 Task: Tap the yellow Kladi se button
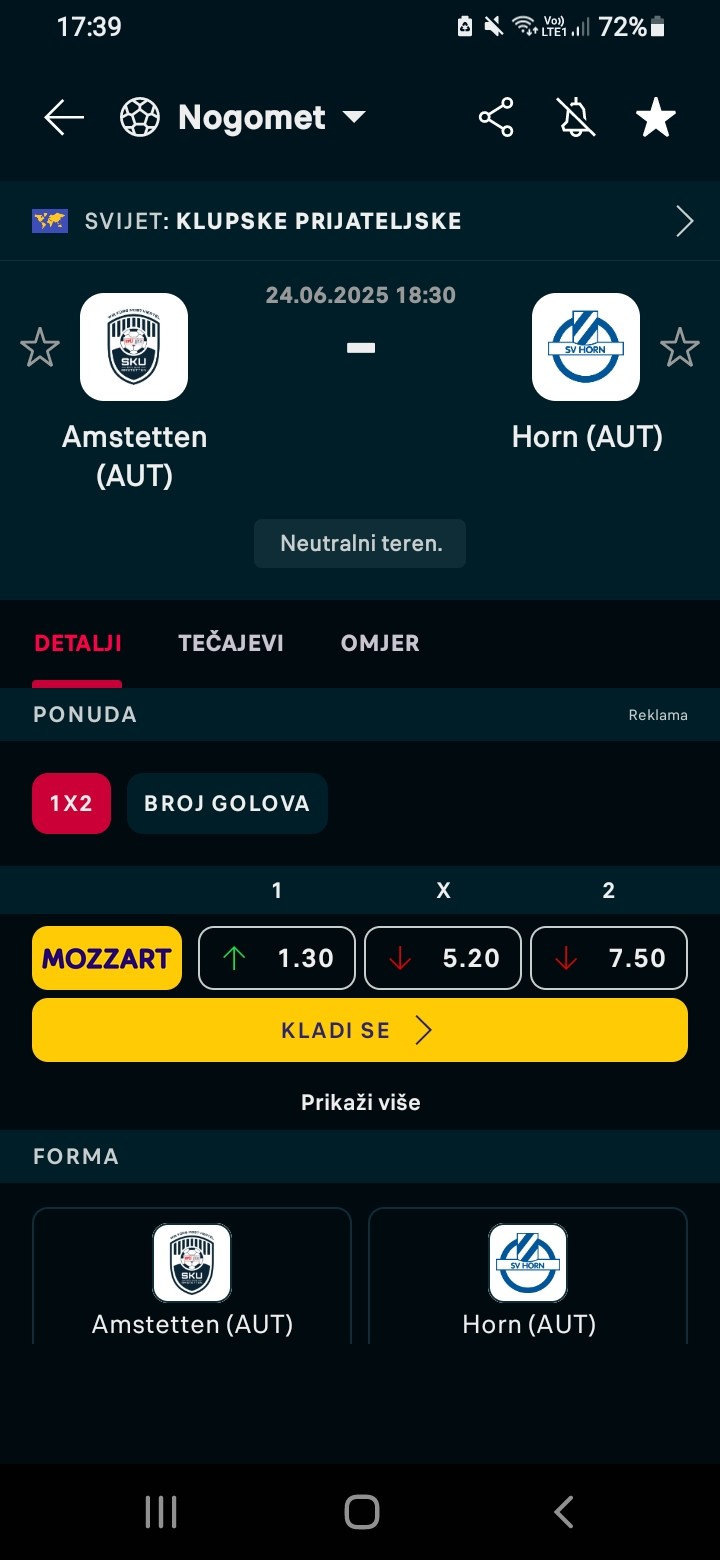click(360, 1030)
